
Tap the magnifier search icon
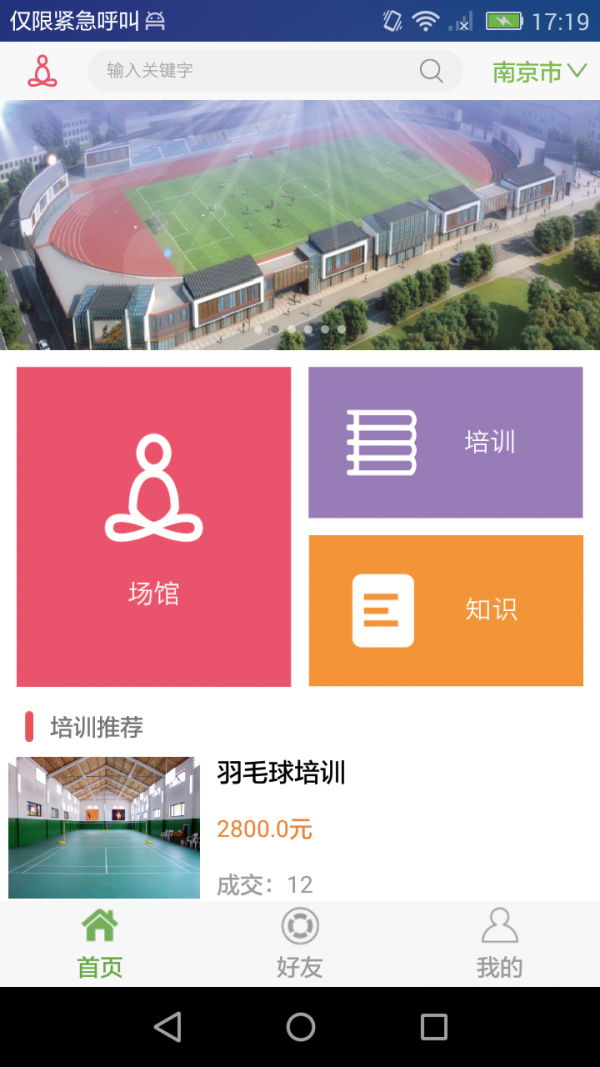tap(431, 71)
